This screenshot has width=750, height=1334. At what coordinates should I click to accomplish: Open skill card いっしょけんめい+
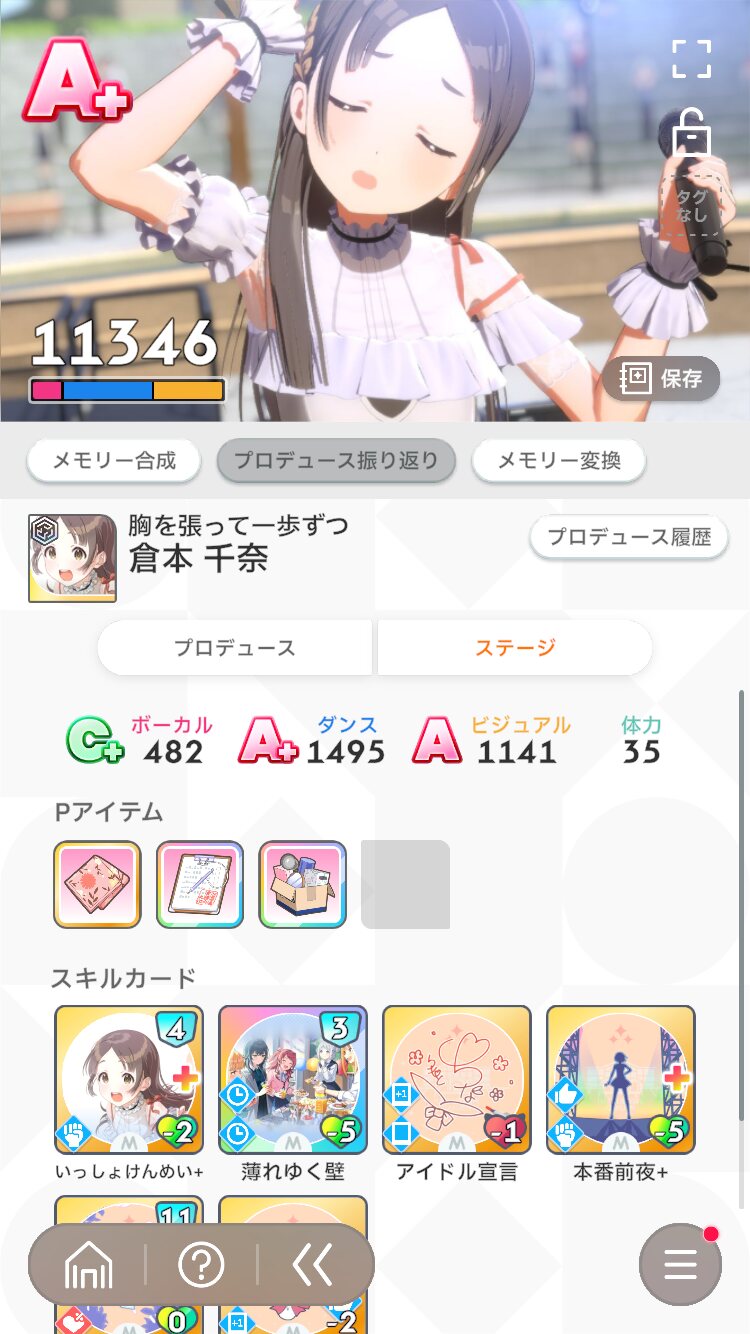coord(129,1080)
